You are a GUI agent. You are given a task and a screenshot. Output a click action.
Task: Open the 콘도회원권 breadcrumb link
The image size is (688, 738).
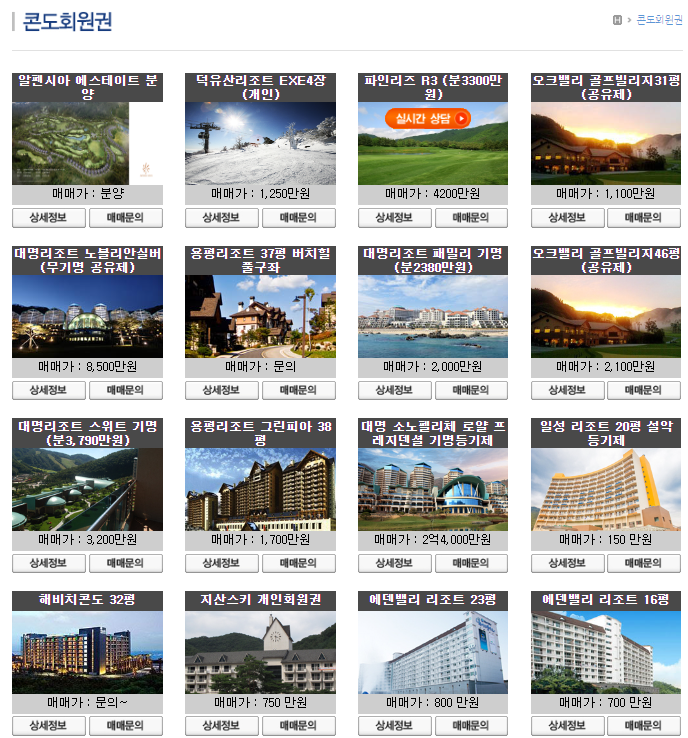point(659,20)
